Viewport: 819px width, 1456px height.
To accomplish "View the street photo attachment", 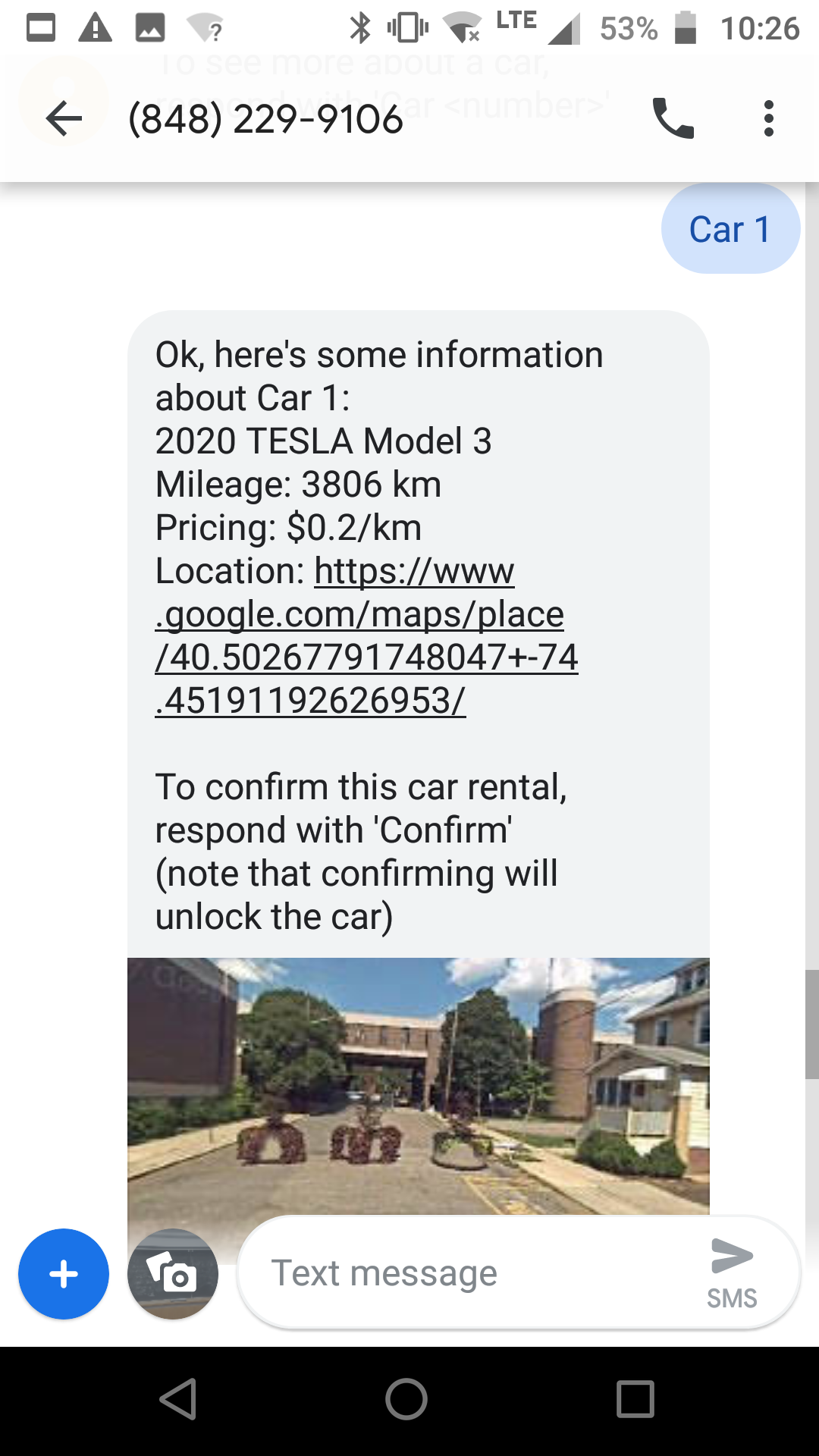I will tap(419, 1086).
